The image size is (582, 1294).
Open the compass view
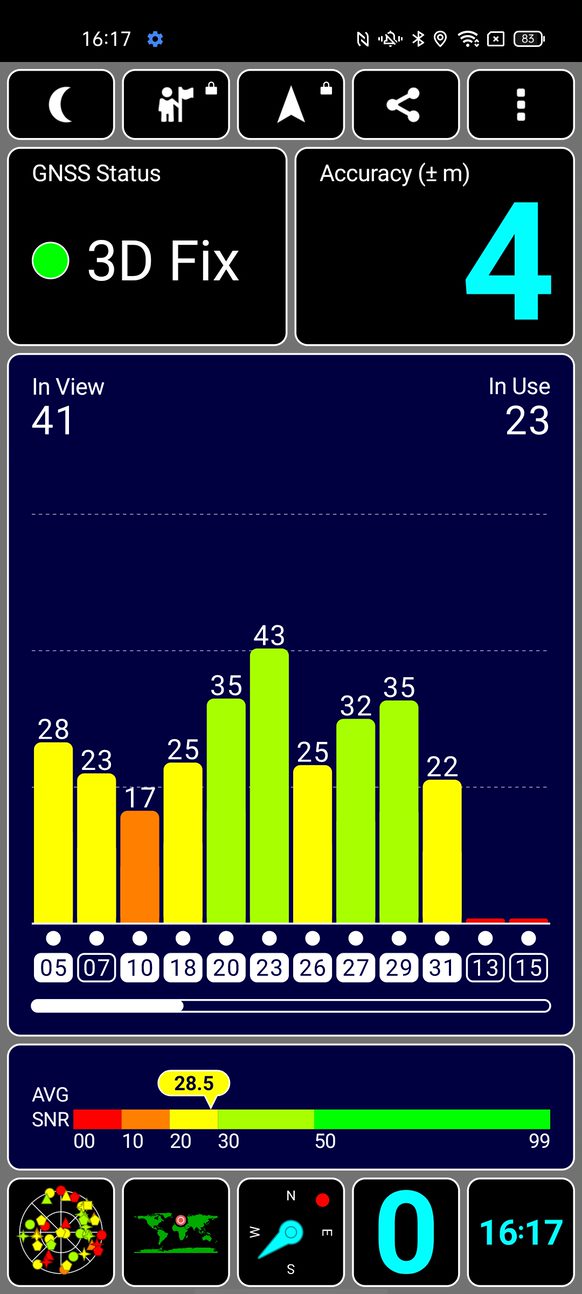click(291, 1232)
